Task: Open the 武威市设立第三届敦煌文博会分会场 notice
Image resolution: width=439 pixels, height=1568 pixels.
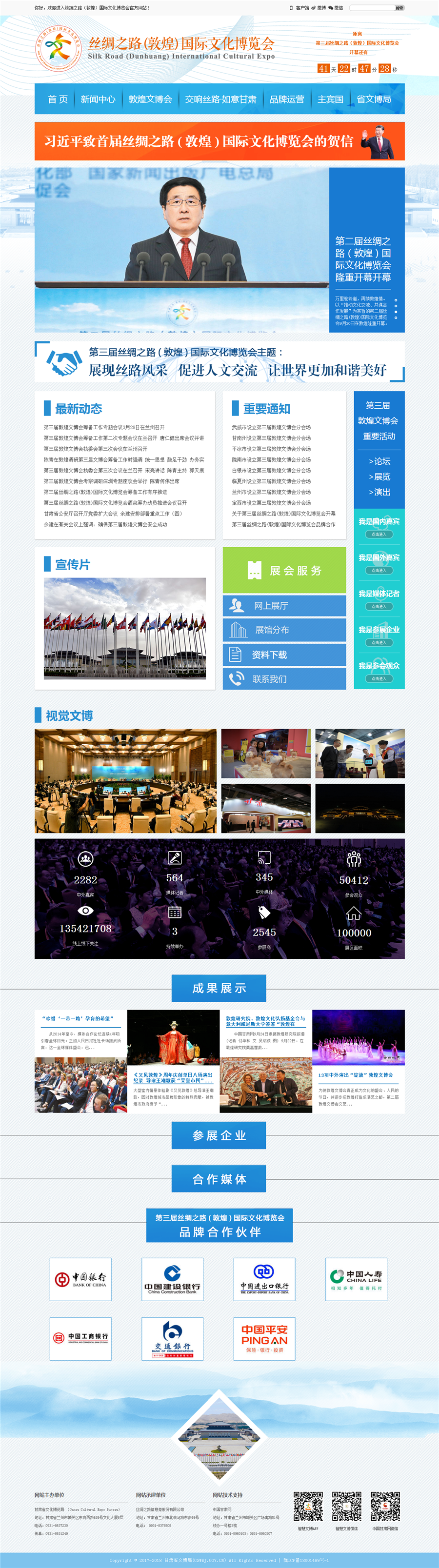Action: pyautogui.click(x=271, y=427)
